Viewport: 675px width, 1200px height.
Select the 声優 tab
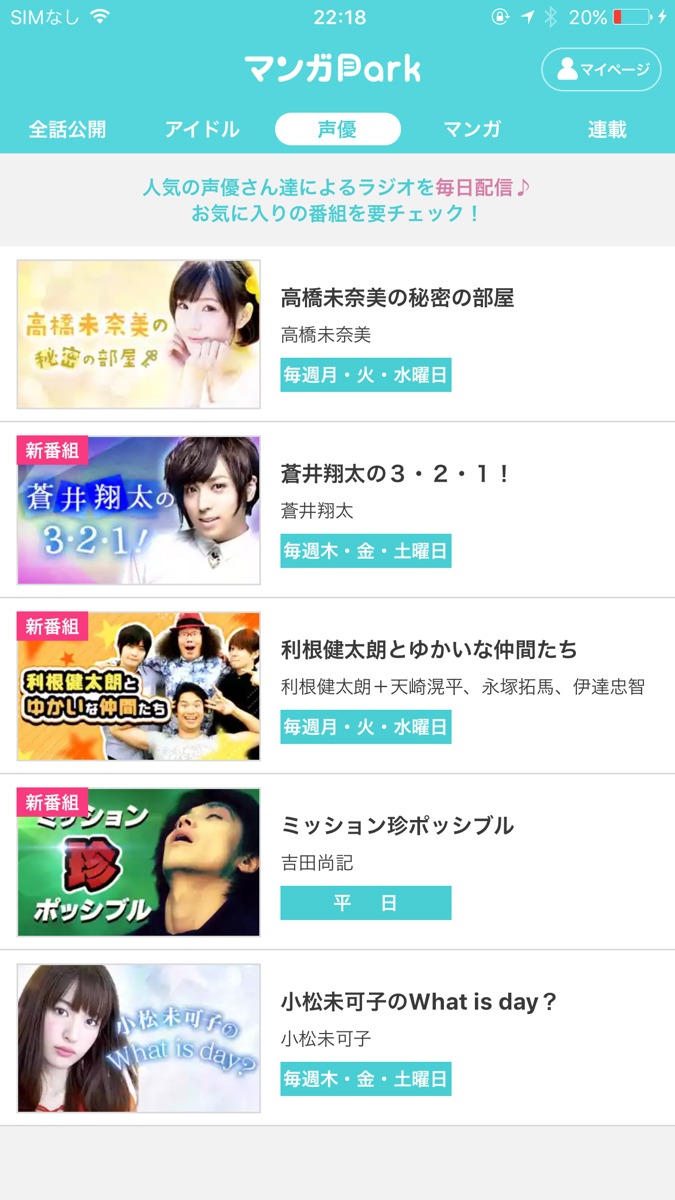click(338, 129)
